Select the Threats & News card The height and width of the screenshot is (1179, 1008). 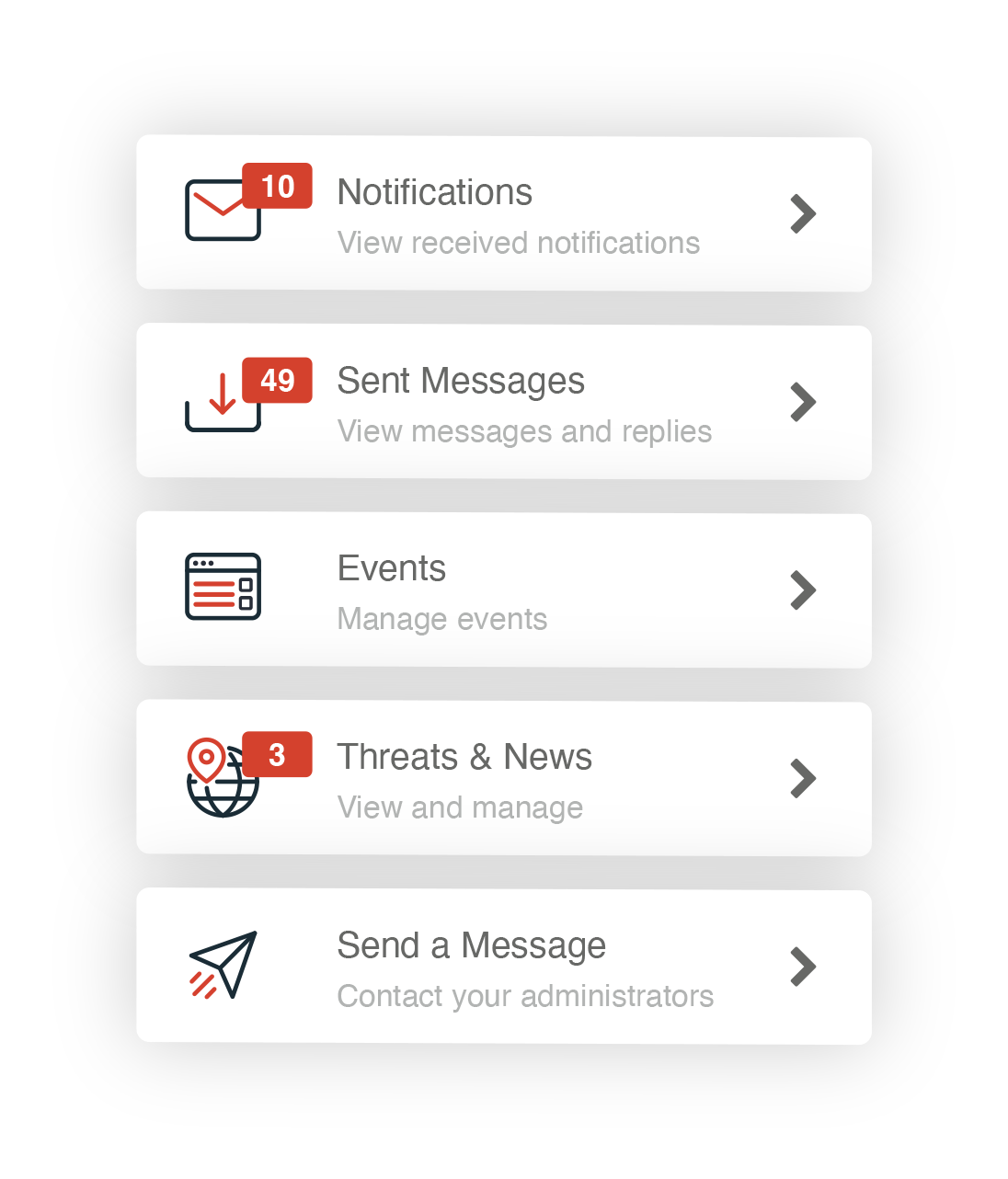[x=504, y=779]
